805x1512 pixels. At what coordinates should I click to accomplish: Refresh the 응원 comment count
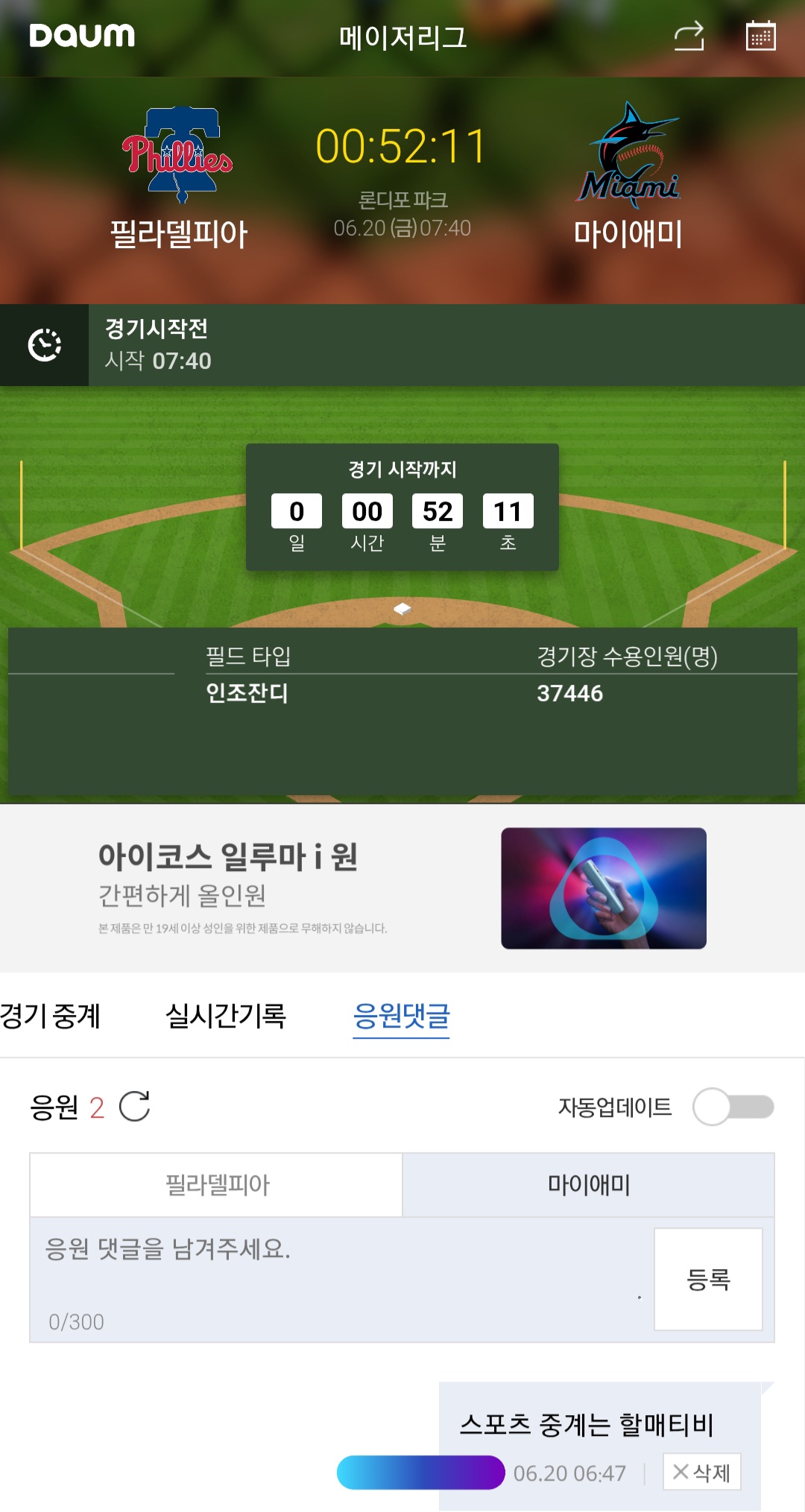coord(135,1107)
